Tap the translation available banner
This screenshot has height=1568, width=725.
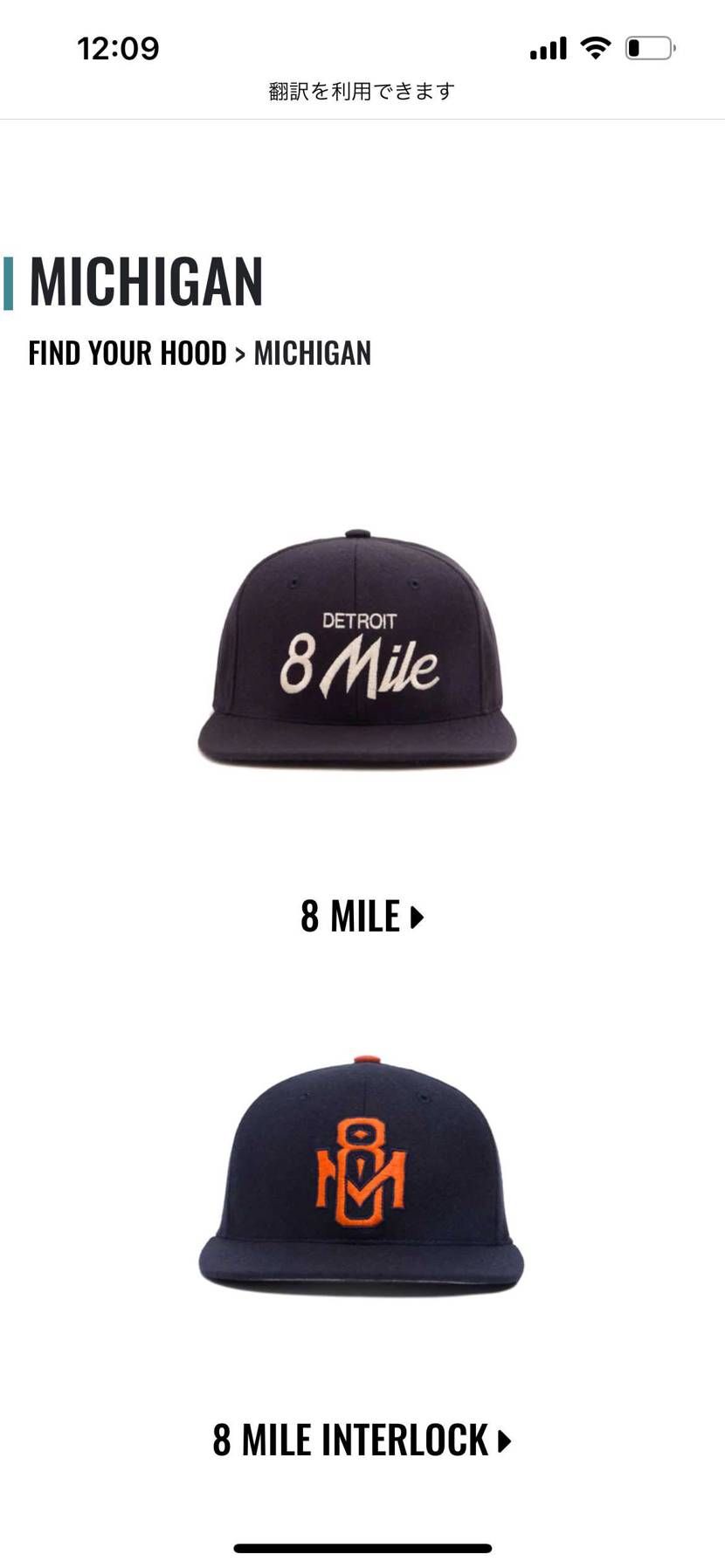[362, 91]
